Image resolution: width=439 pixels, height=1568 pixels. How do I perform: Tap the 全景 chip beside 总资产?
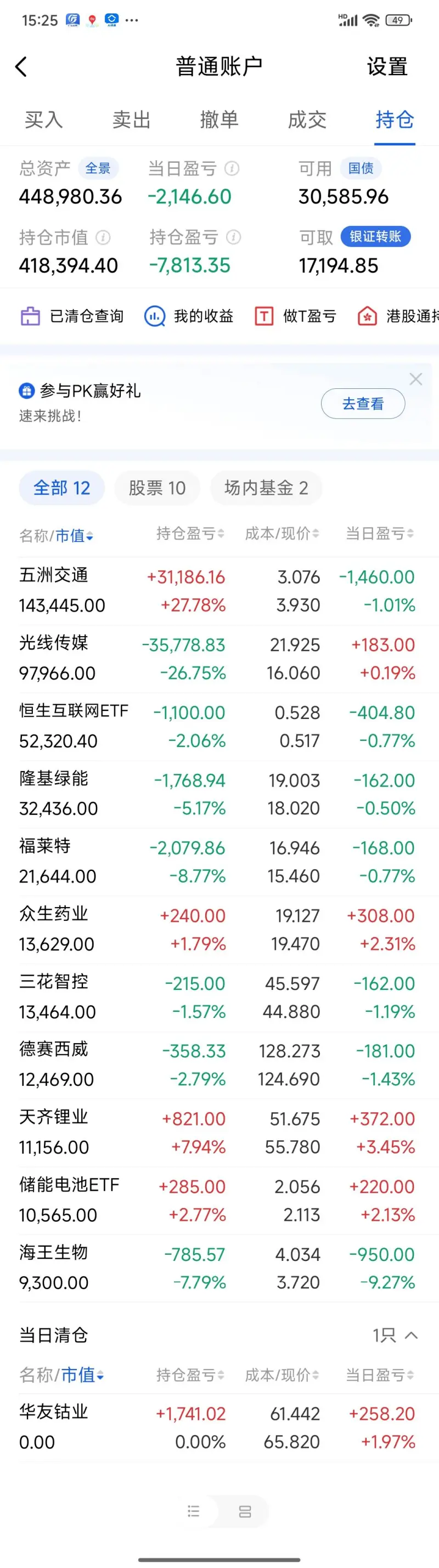98,168
